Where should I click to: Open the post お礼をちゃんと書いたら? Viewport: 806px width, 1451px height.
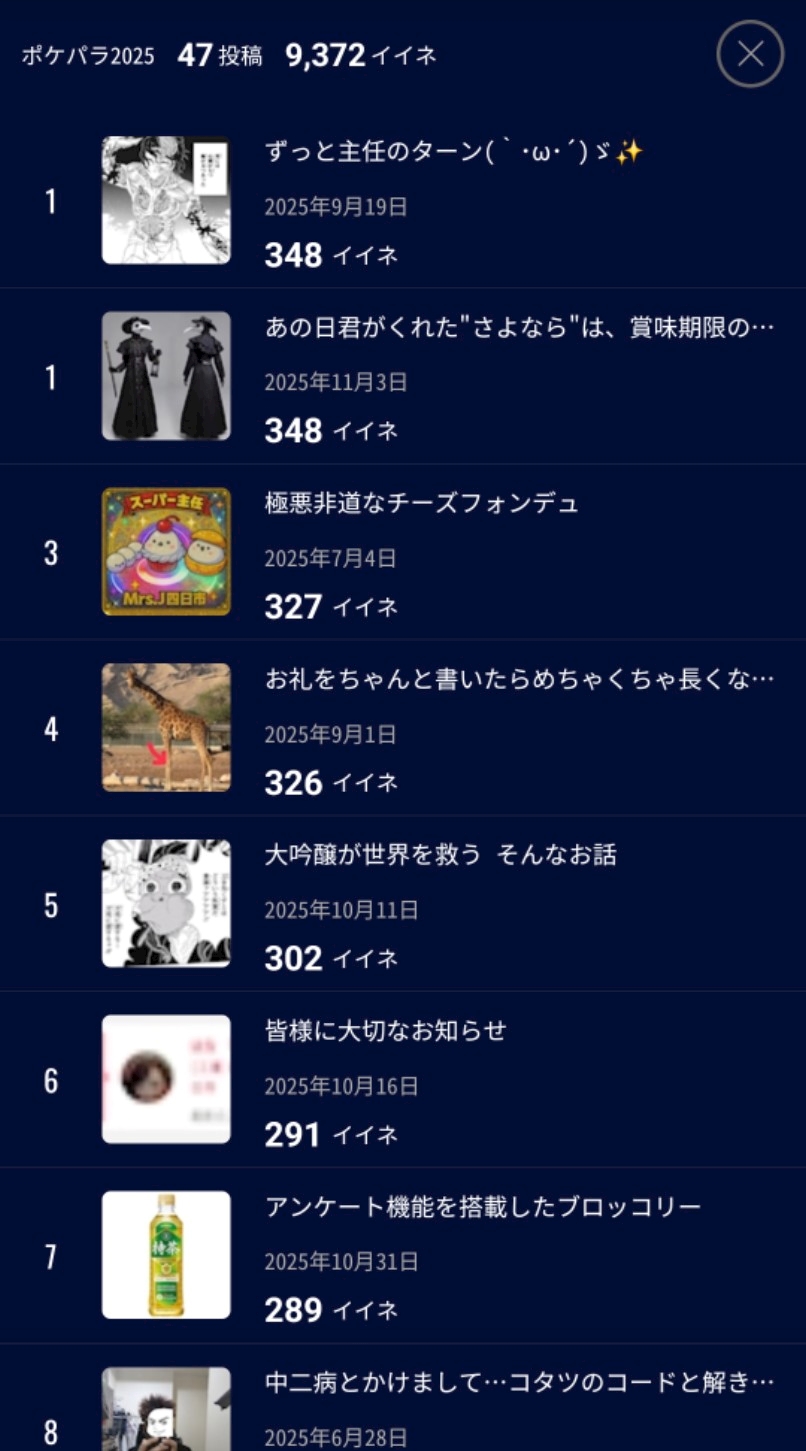[403, 728]
